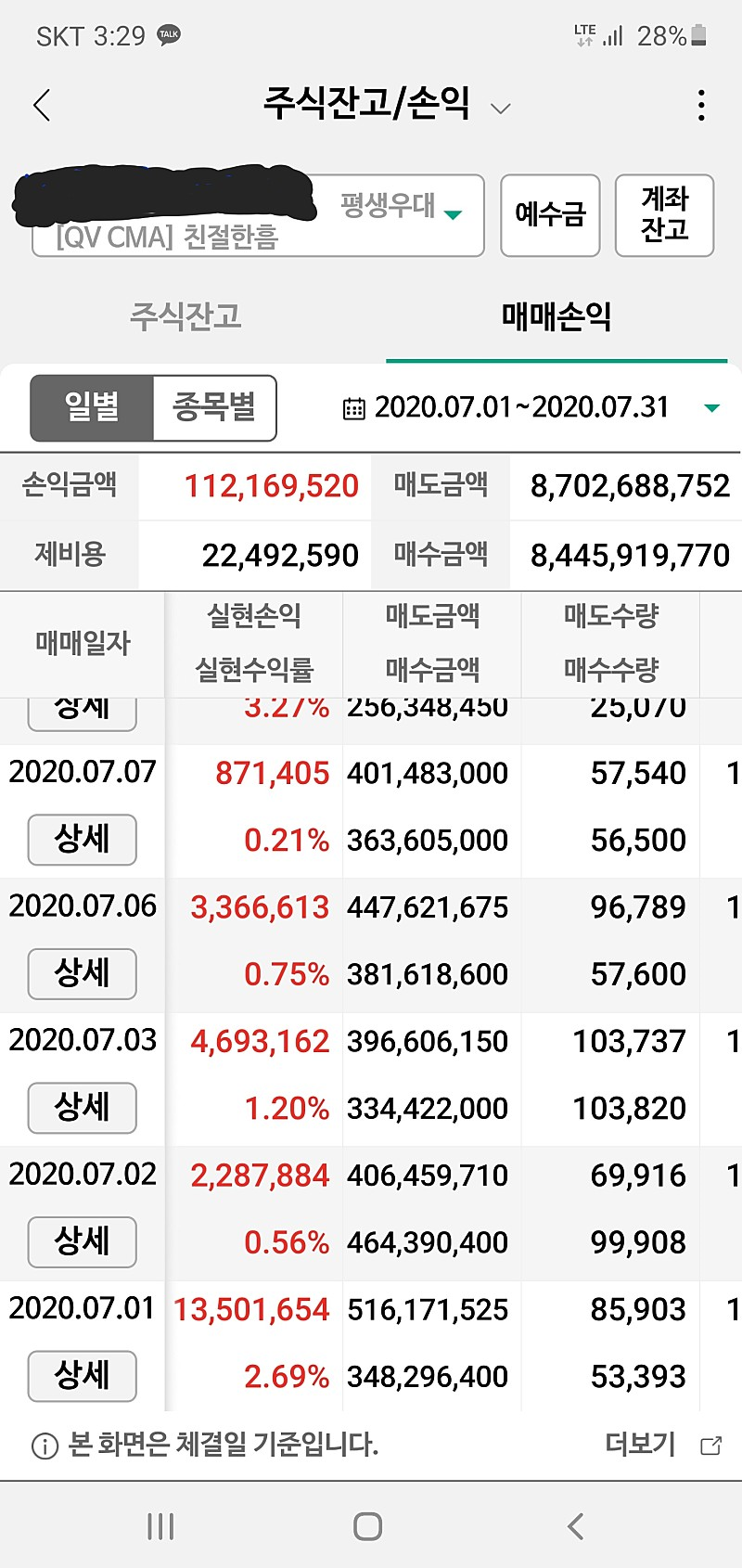Tap 상세 under 2020.07.02
Image resolution: width=742 pixels, height=1568 pixels.
(83, 1242)
